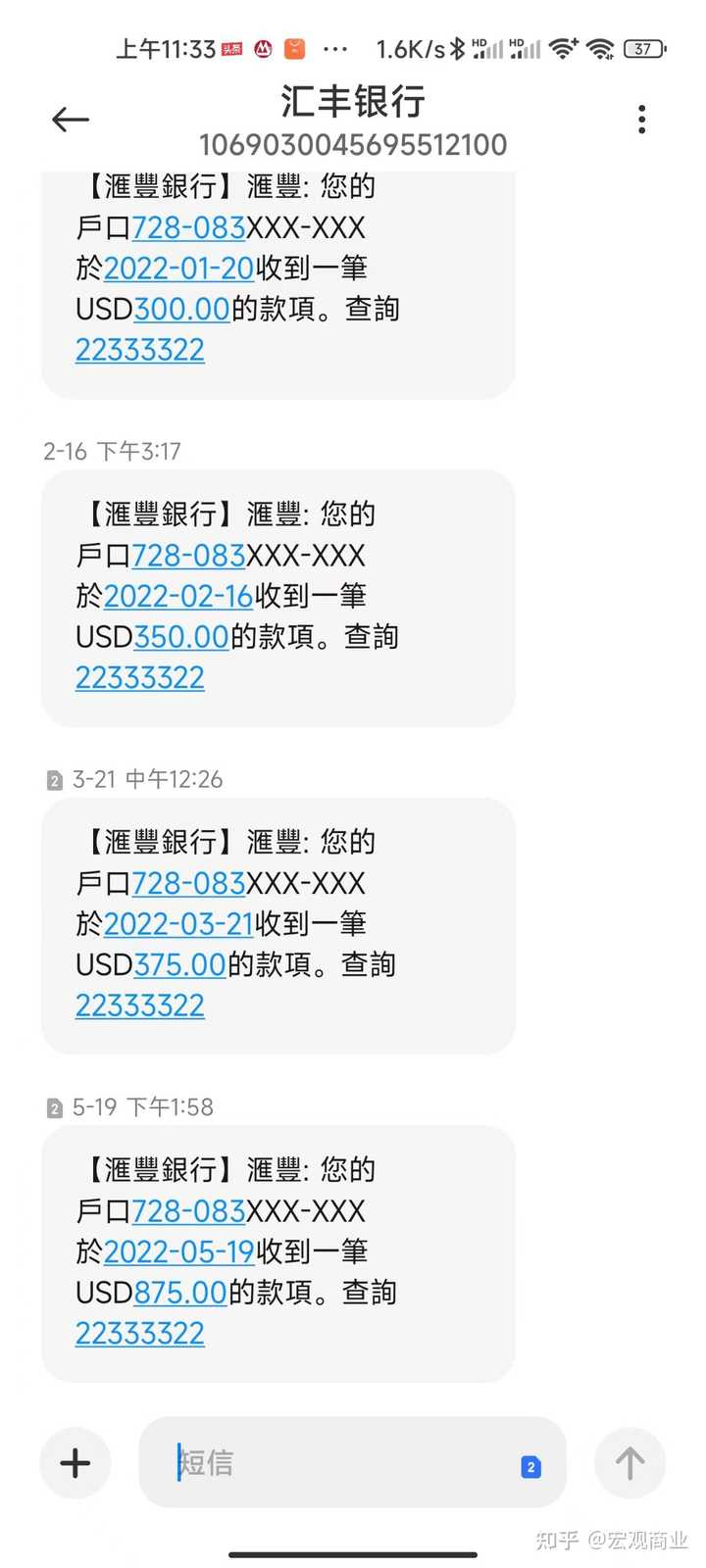Image resolution: width=706 pixels, height=1568 pixels.
Task: Go back using the arrow icon
Action: coord(71,120)
